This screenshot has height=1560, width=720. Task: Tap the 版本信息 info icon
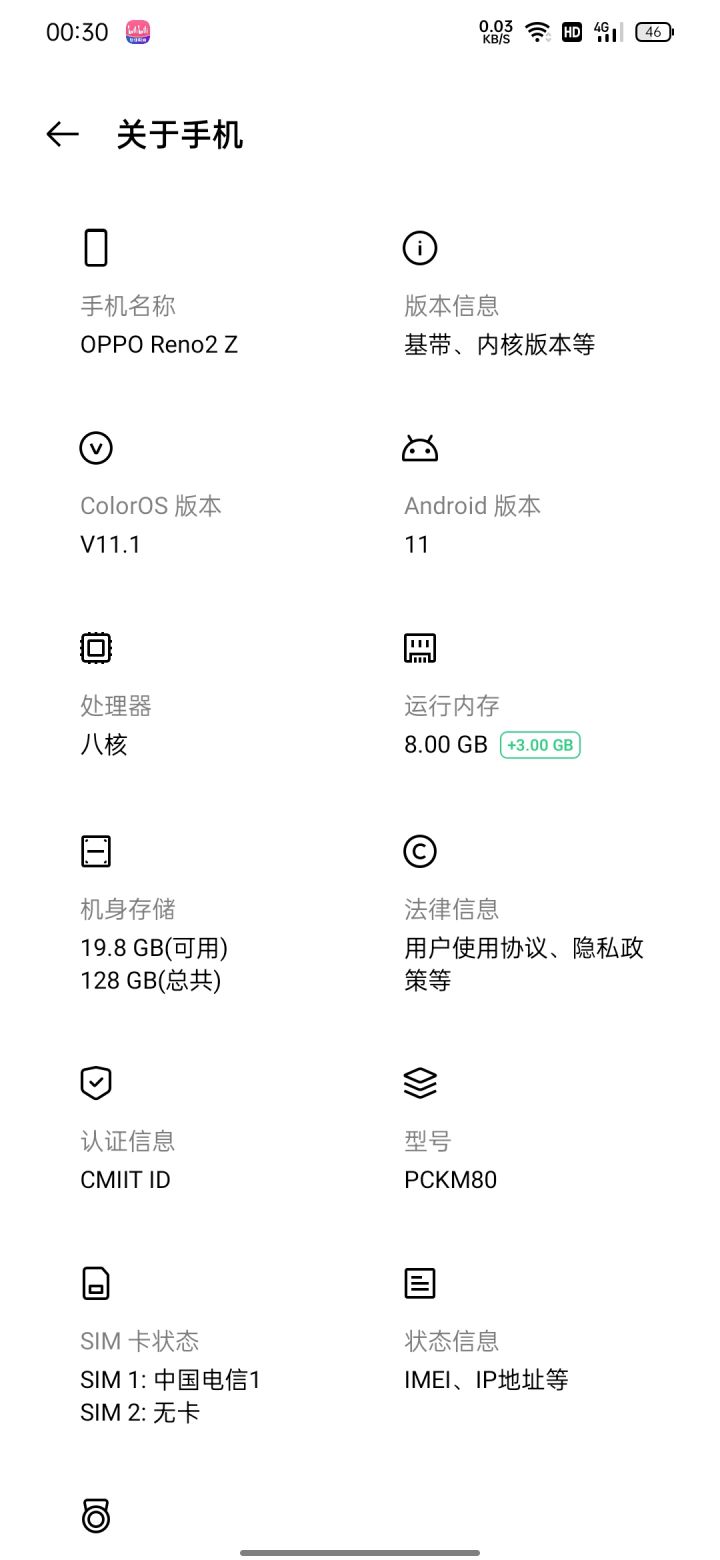[420, 249]
